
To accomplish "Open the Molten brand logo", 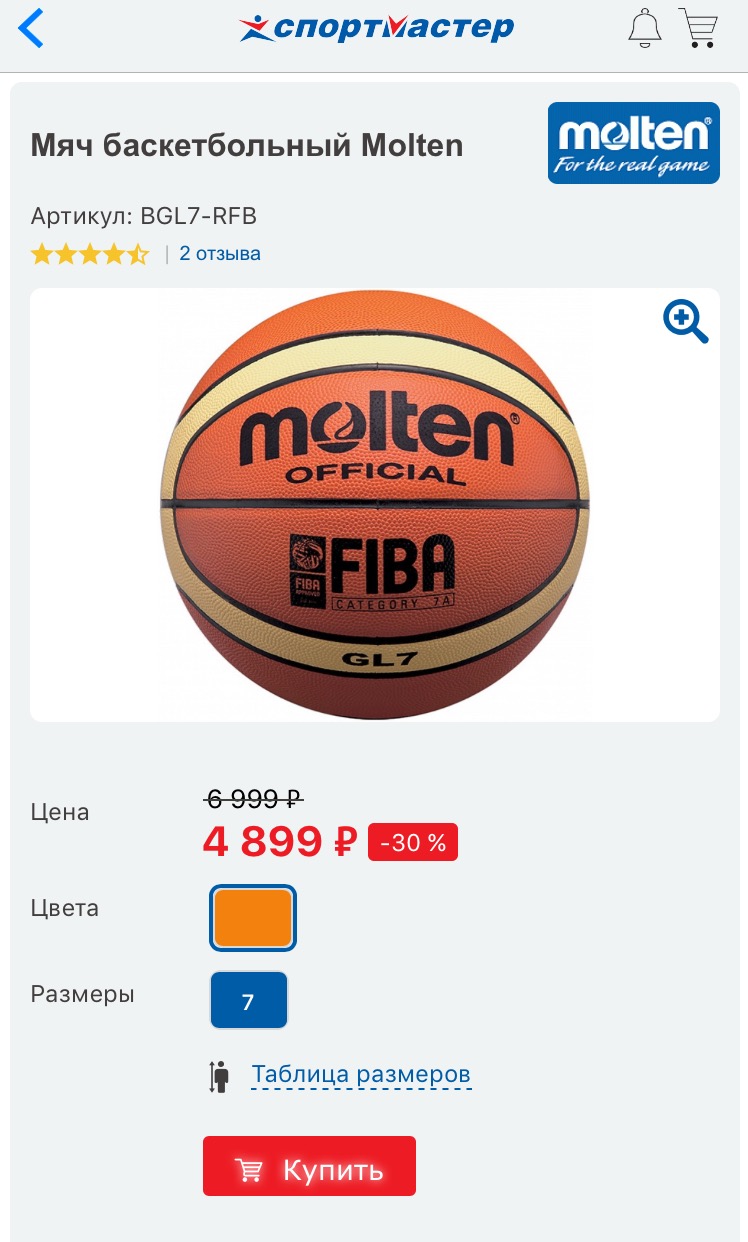I will [x=634, y=143].
